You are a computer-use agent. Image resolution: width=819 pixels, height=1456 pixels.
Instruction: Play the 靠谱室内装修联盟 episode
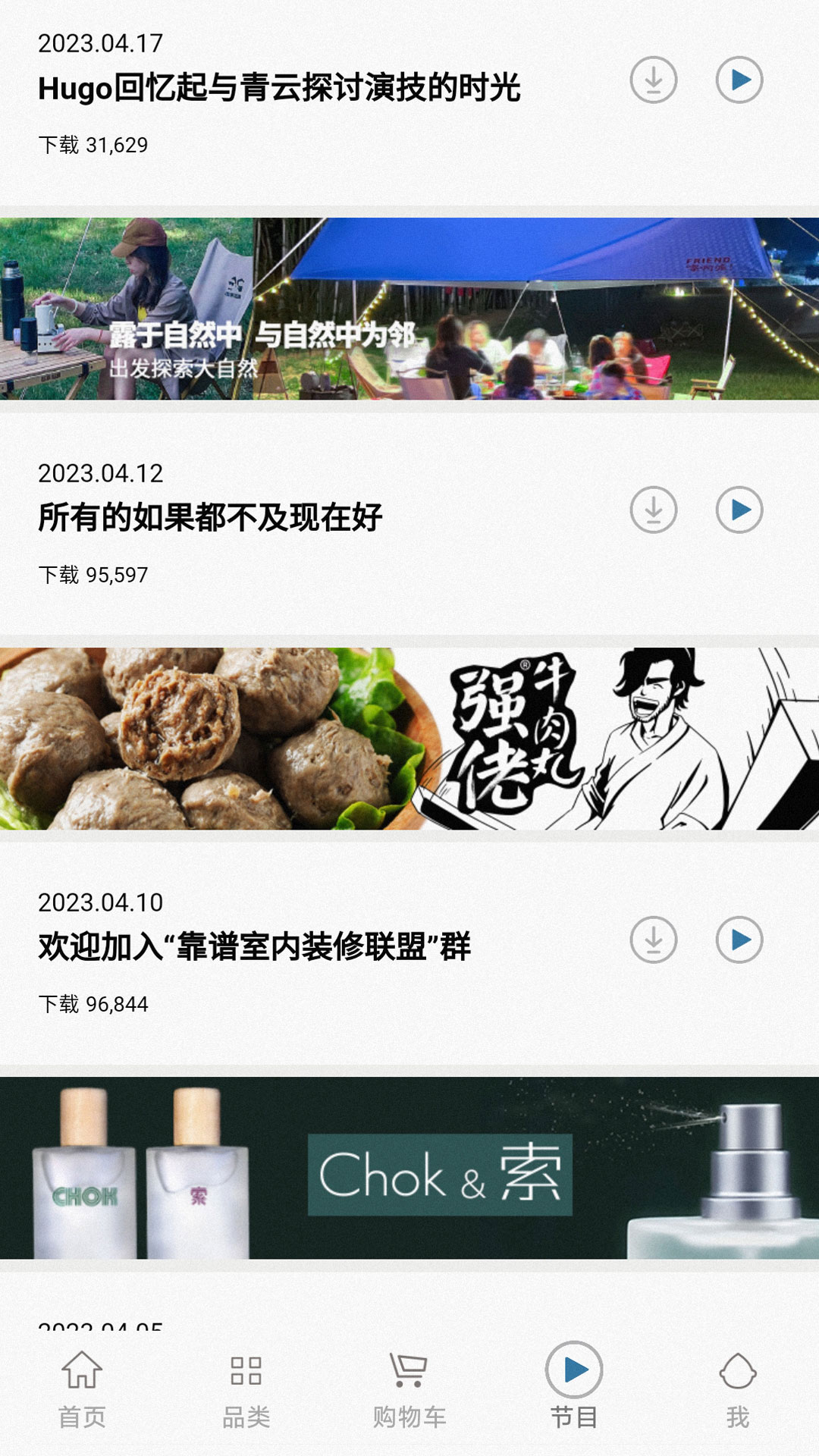tap(739, 940)
